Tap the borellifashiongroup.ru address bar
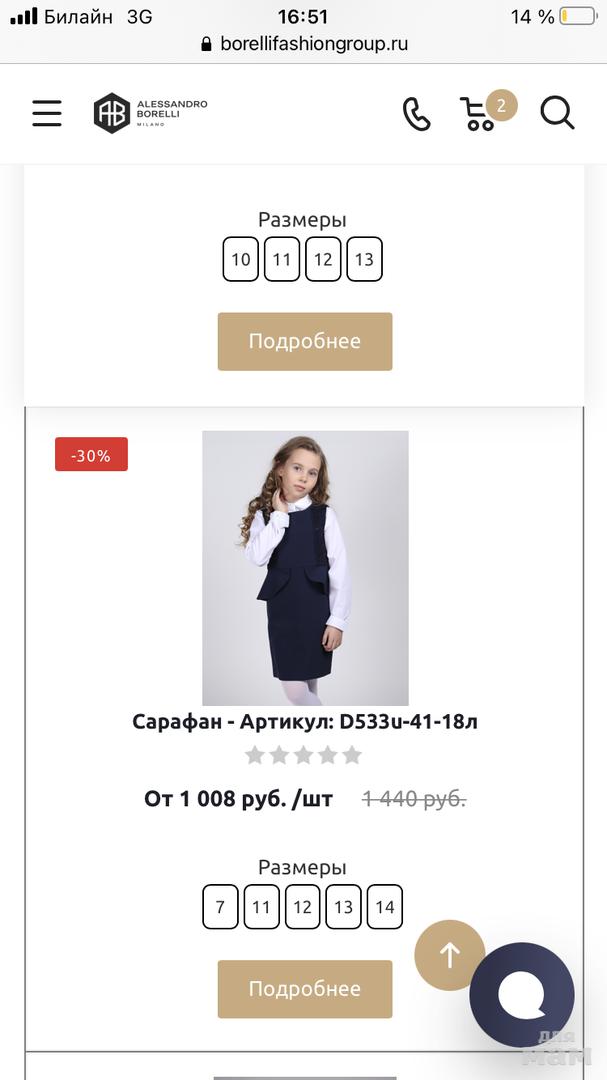The image size is (607, 1080). click(x=305, y=44)
